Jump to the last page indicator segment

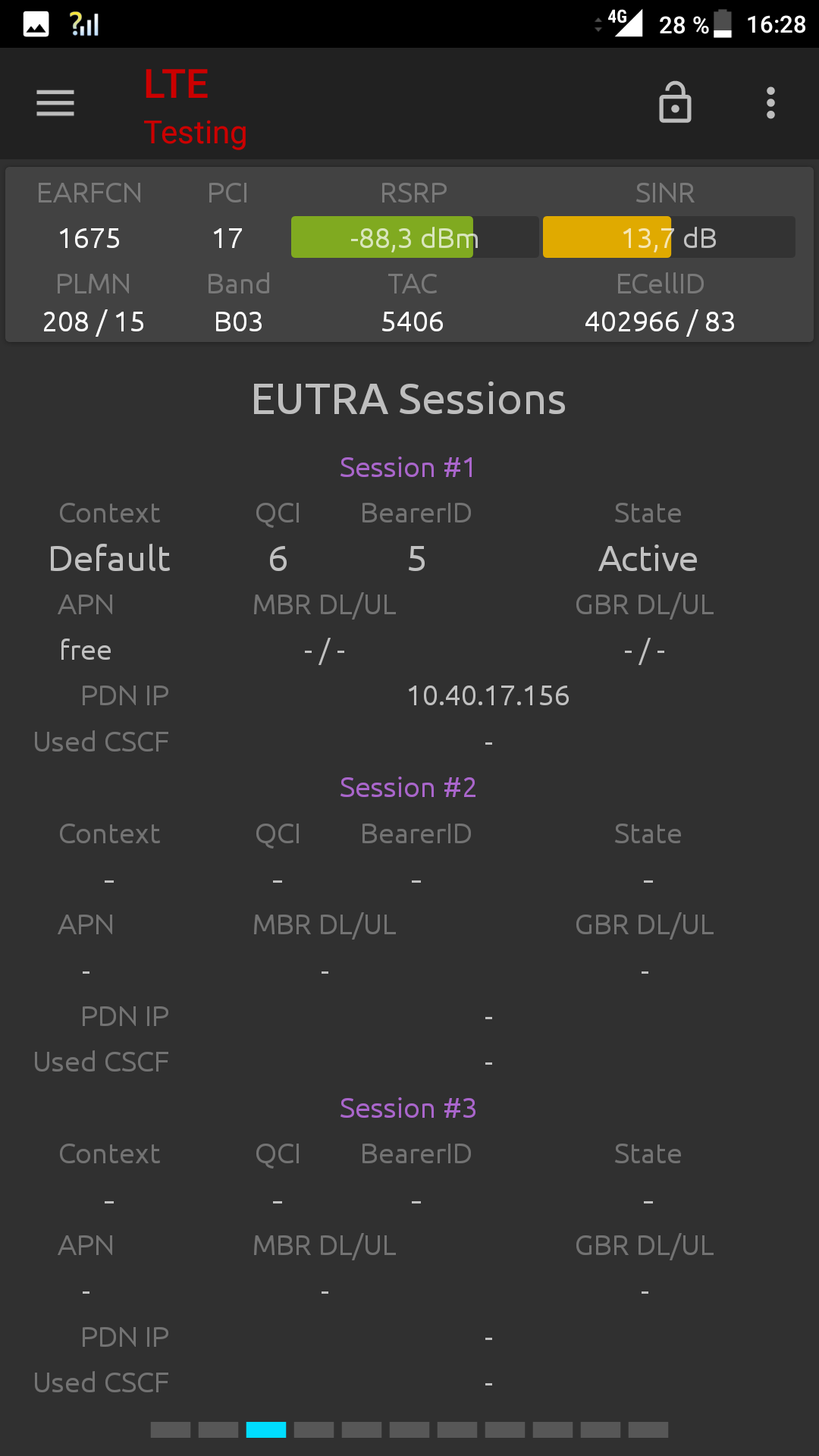point(648,1430)
